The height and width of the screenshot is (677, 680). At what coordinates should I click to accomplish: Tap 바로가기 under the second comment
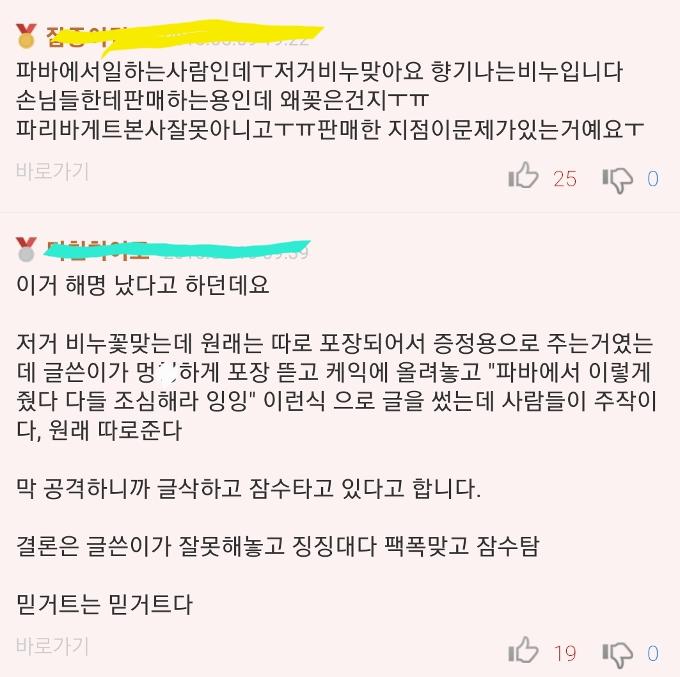(52, 645)
